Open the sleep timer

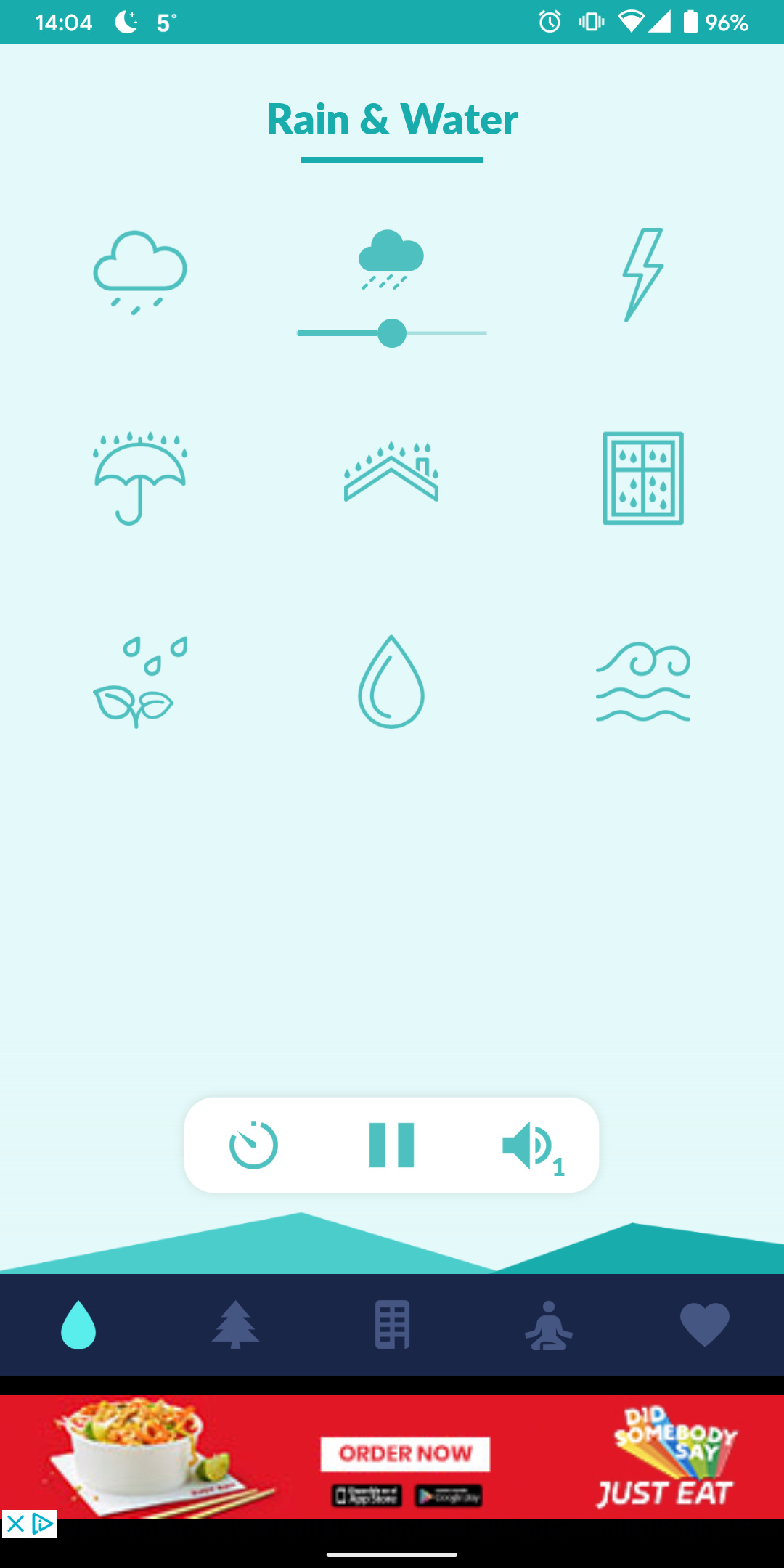click(253, 1145)
